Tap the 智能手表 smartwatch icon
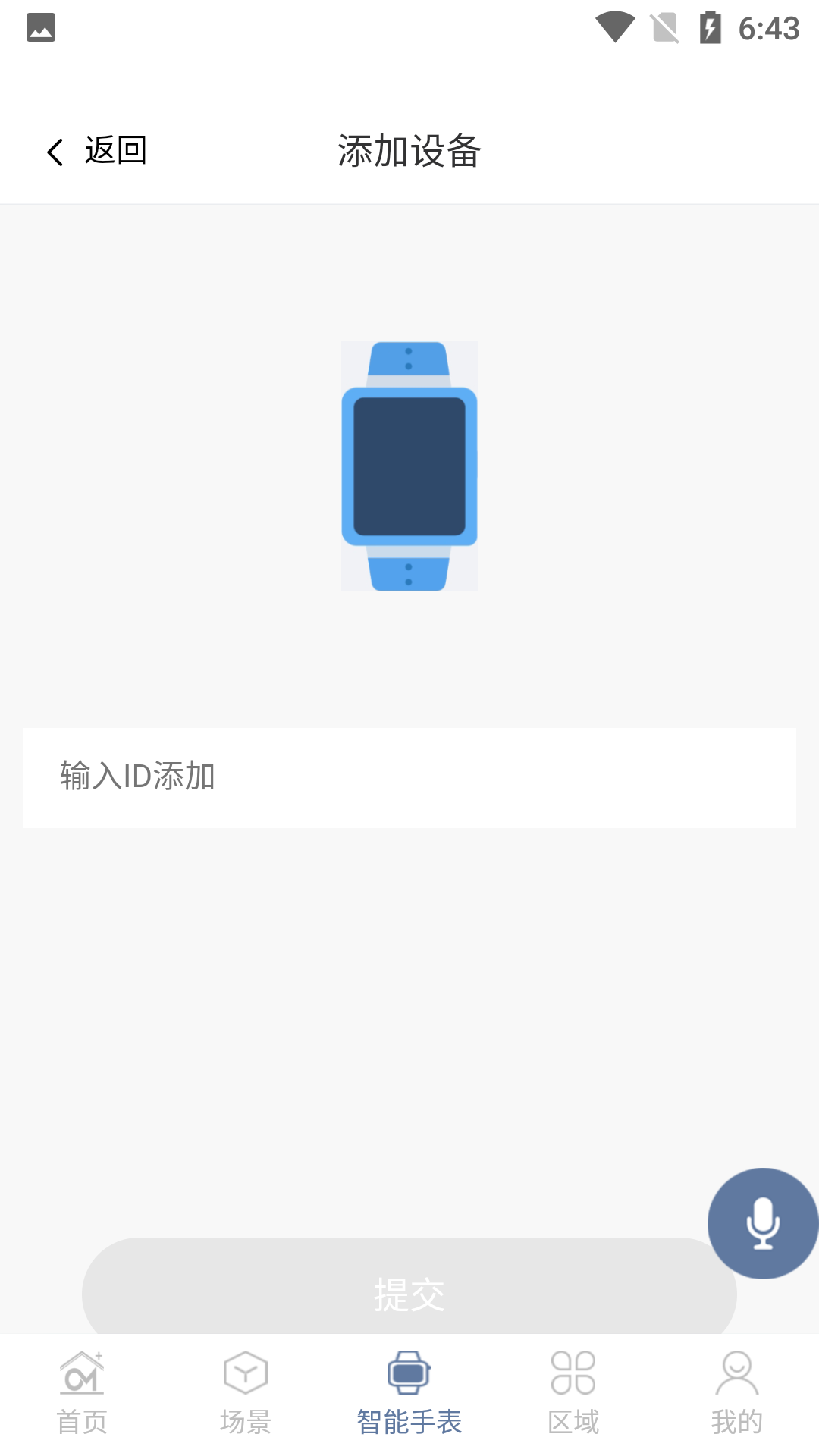This screenshot has height=1456, width=819. tap(409, 1375)
